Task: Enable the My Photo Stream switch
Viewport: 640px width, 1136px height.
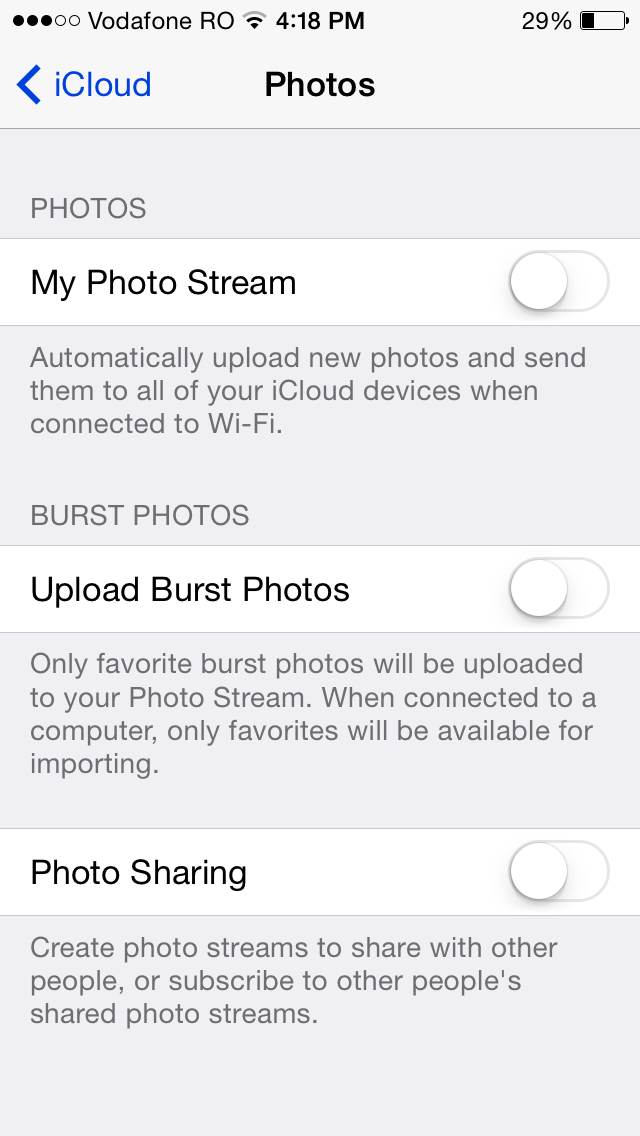Action: [558, 282]
